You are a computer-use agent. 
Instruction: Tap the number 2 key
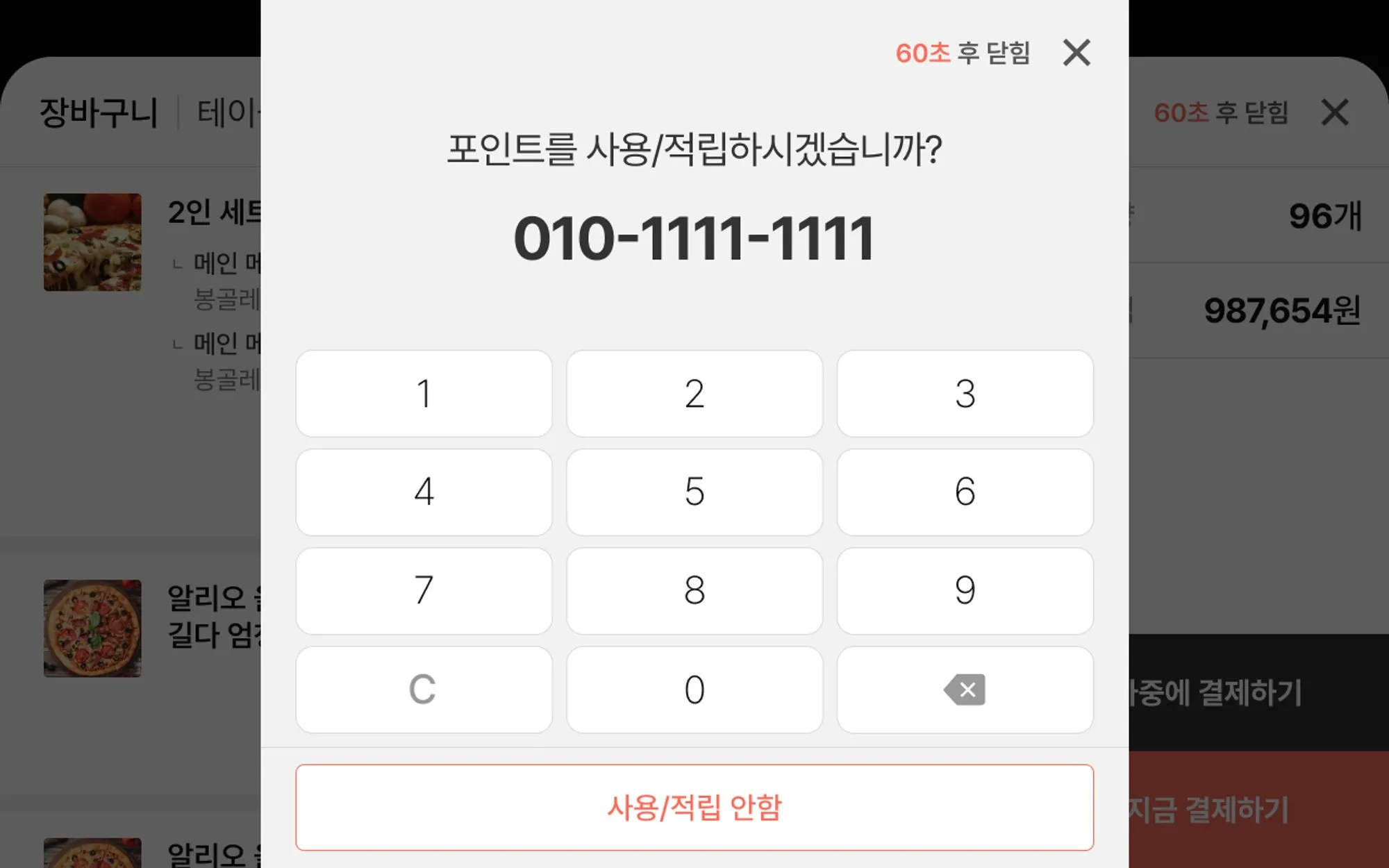tap(694, 394)
